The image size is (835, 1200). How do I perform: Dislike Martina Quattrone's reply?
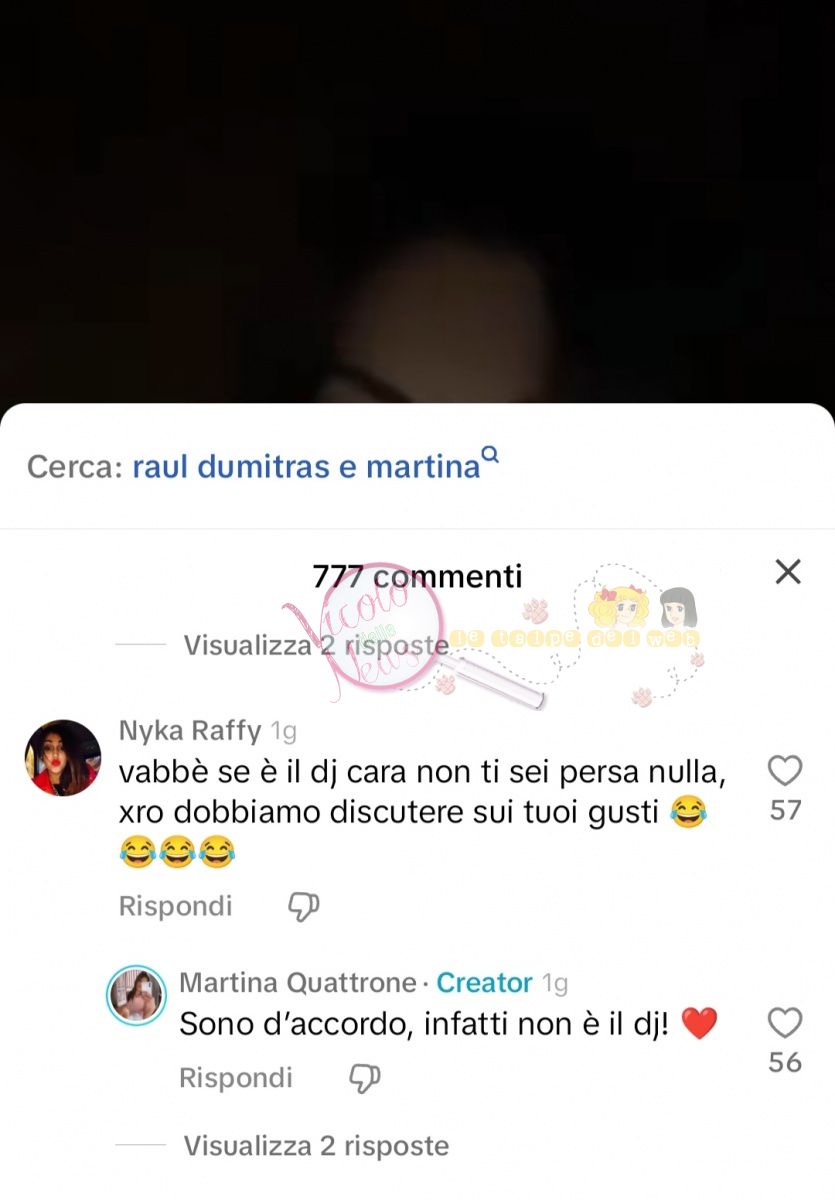pyautogui.click(x=363, y=1078)
